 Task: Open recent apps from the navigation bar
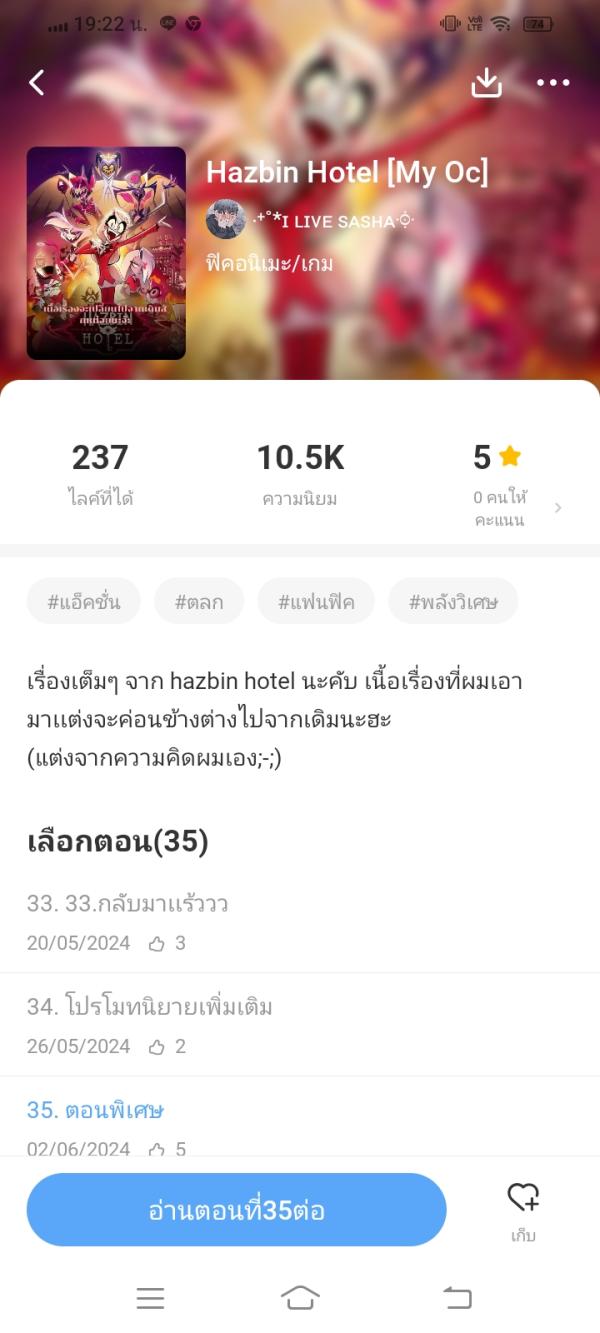150,1298
